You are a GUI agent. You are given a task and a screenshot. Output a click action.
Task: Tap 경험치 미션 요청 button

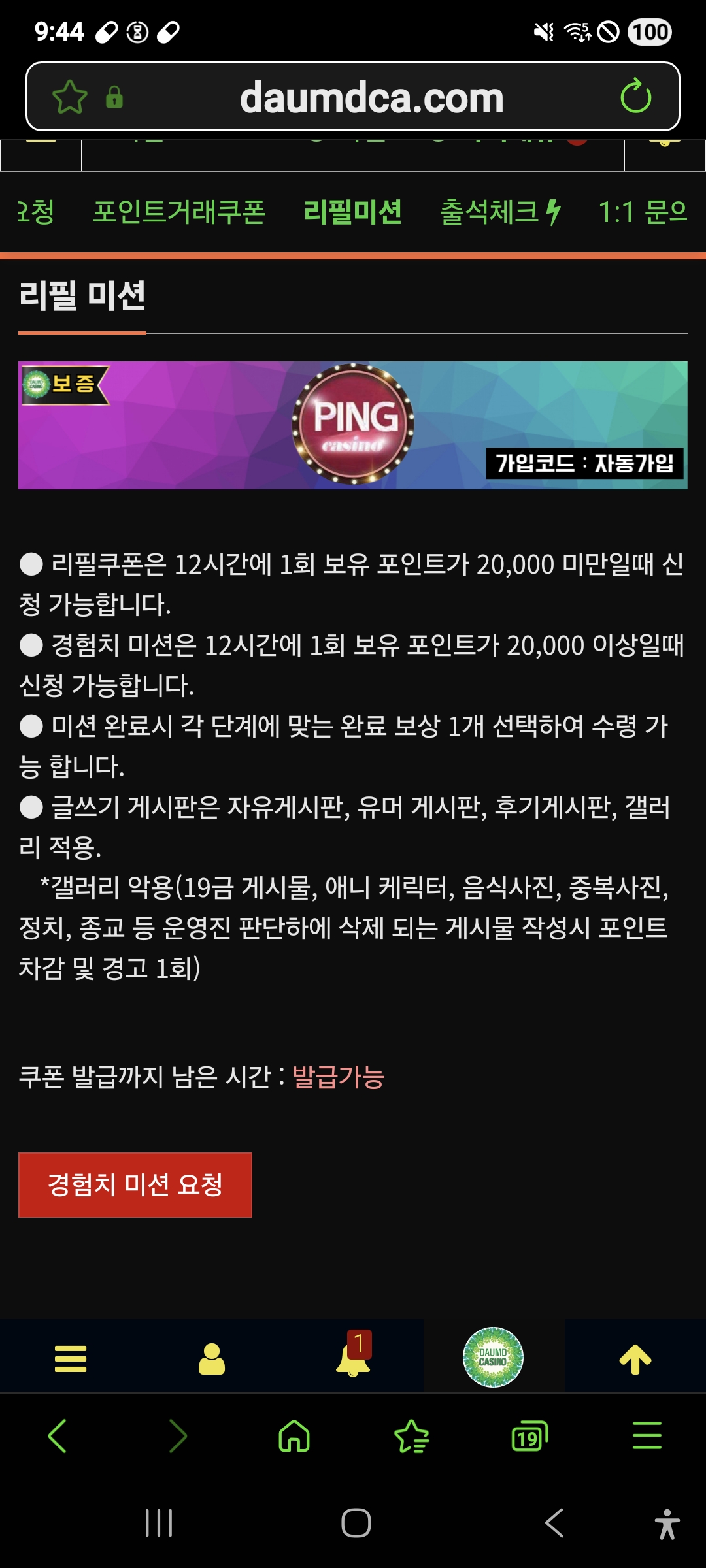click(x=135, y=1184)
